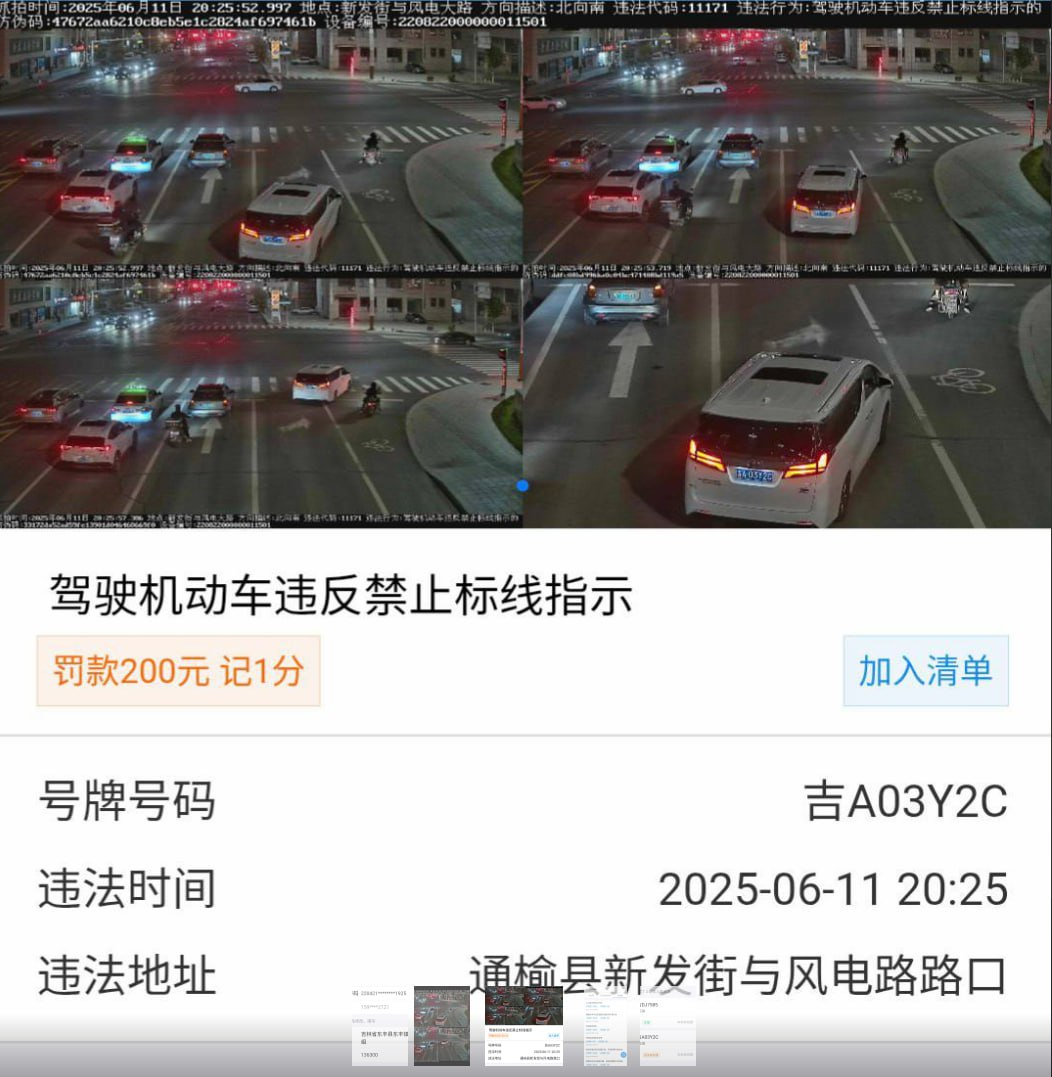Select the second thumbnail of traffic camera photos
Image resolution: width=1052 pixels, height=1077 pixels.
pyautogui.click(x=442, y=1026)
